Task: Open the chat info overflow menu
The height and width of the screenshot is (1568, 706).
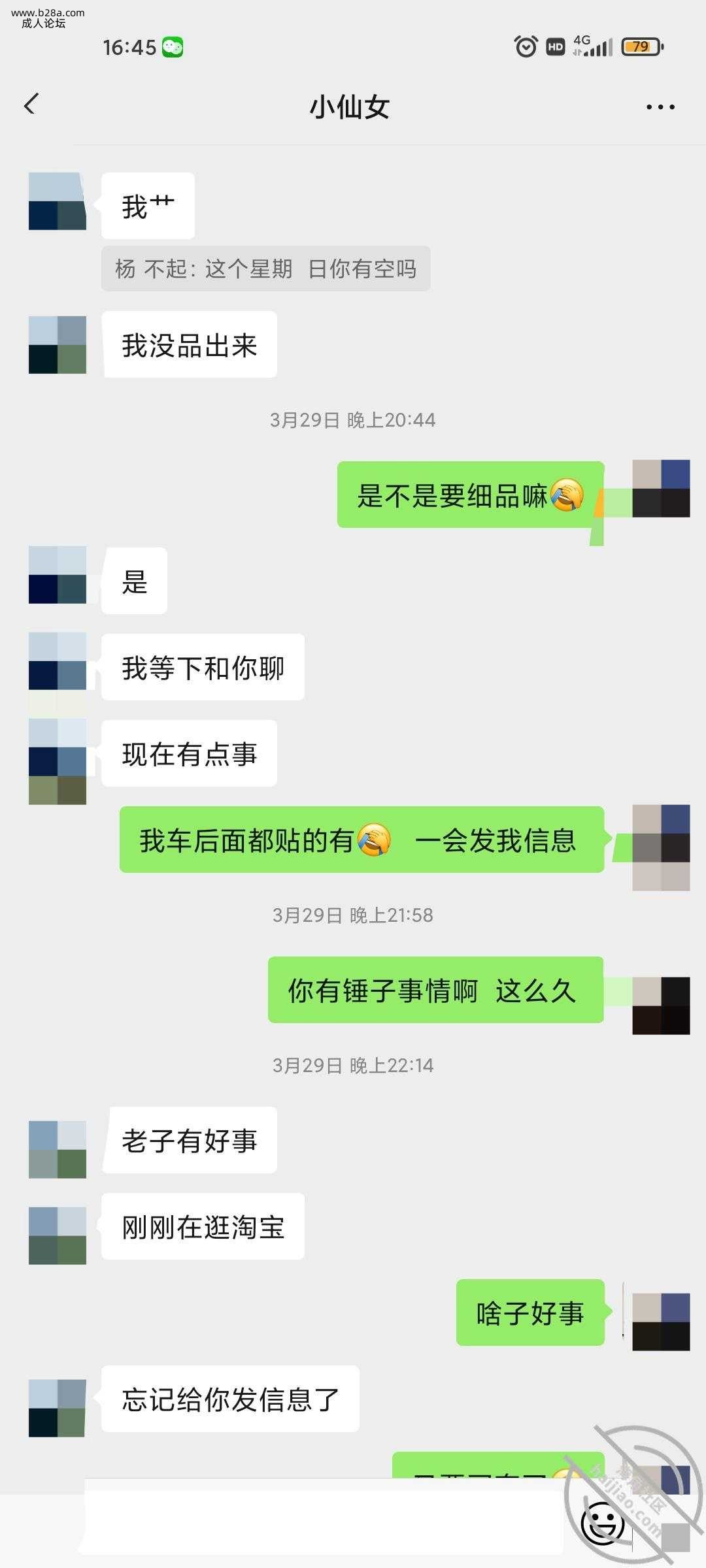Action: 660,107
